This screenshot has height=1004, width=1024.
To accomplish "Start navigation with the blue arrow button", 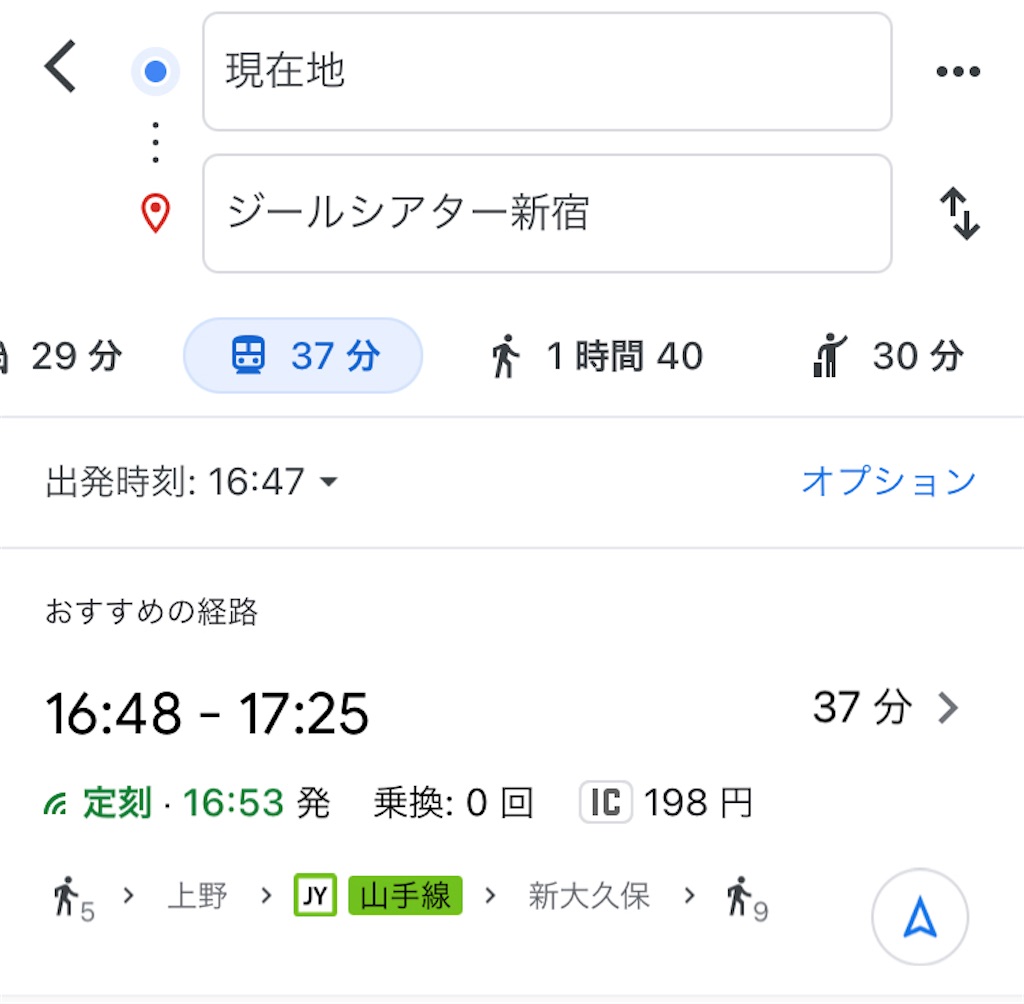I will [919, 918].
